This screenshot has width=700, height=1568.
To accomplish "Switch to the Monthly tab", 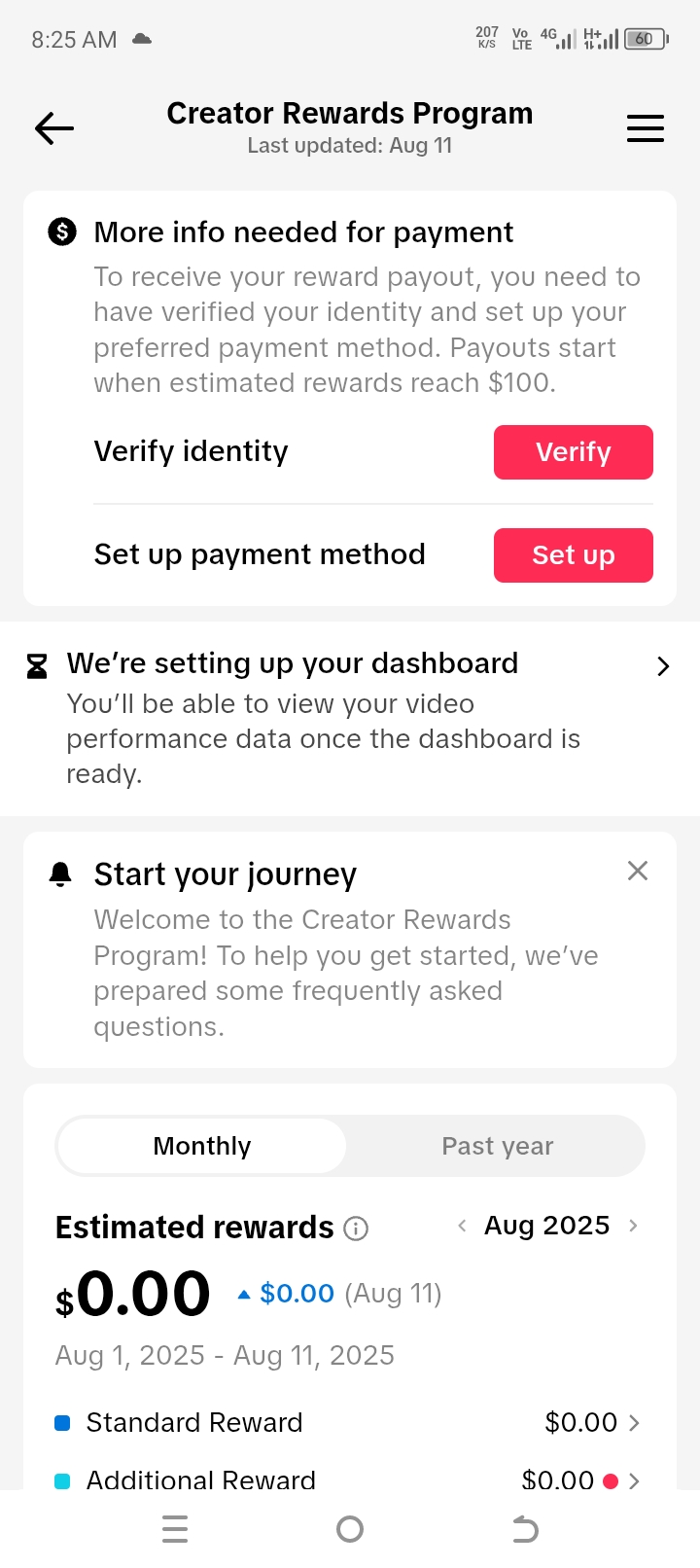I will pyautogui.click(x=202, y=1146).
